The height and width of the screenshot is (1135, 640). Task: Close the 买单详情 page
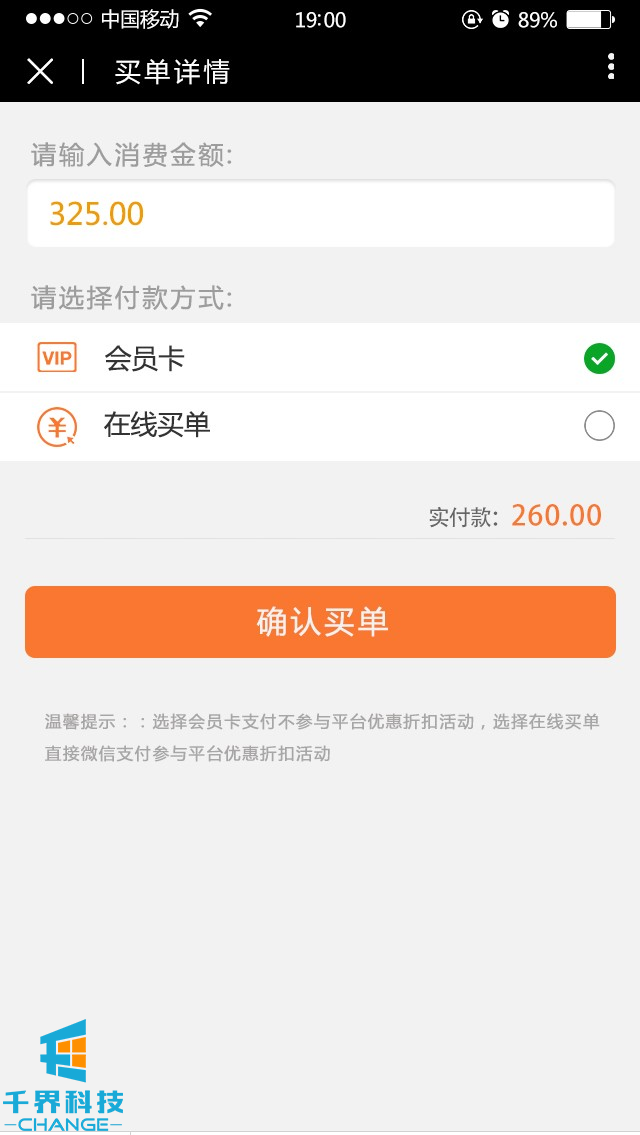click(x=40, y=71)
